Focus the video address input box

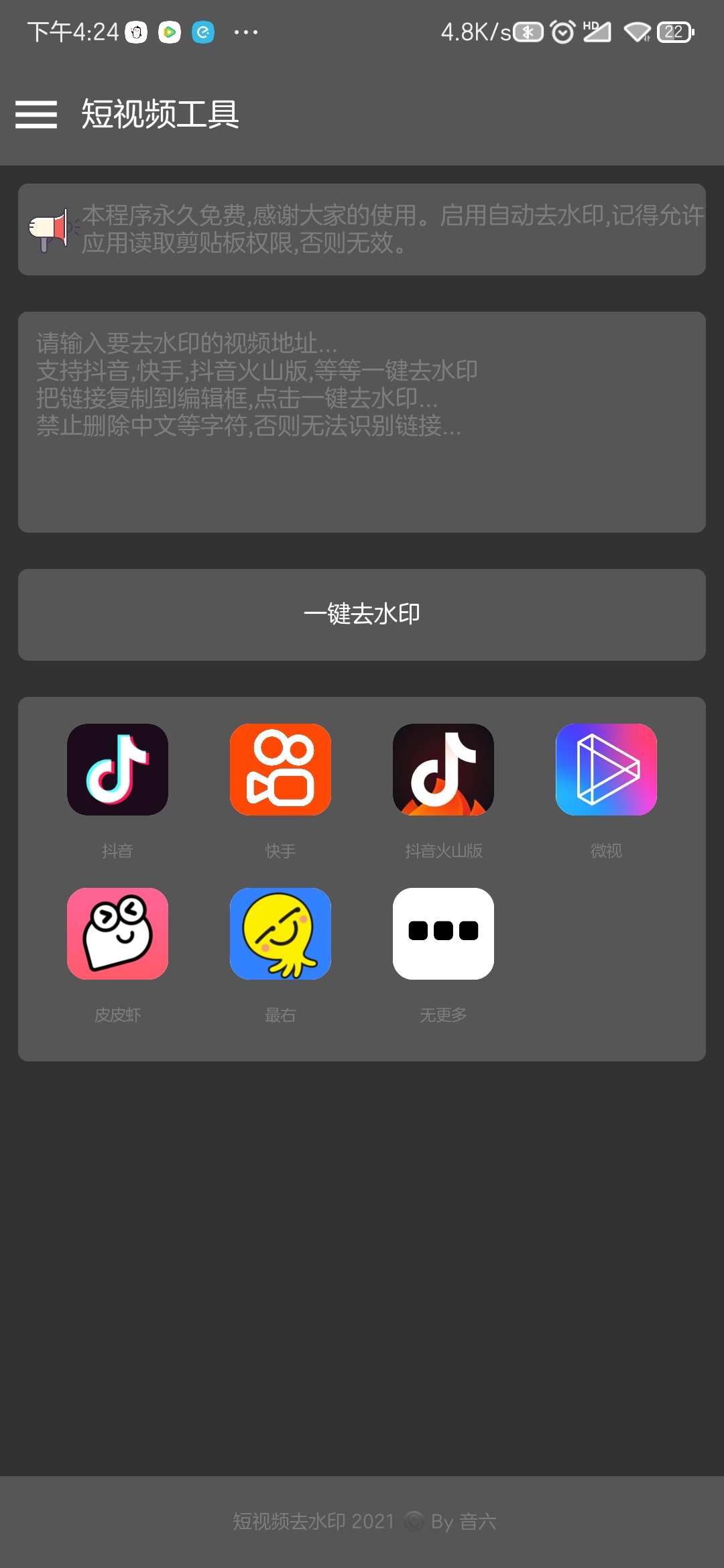362,422
